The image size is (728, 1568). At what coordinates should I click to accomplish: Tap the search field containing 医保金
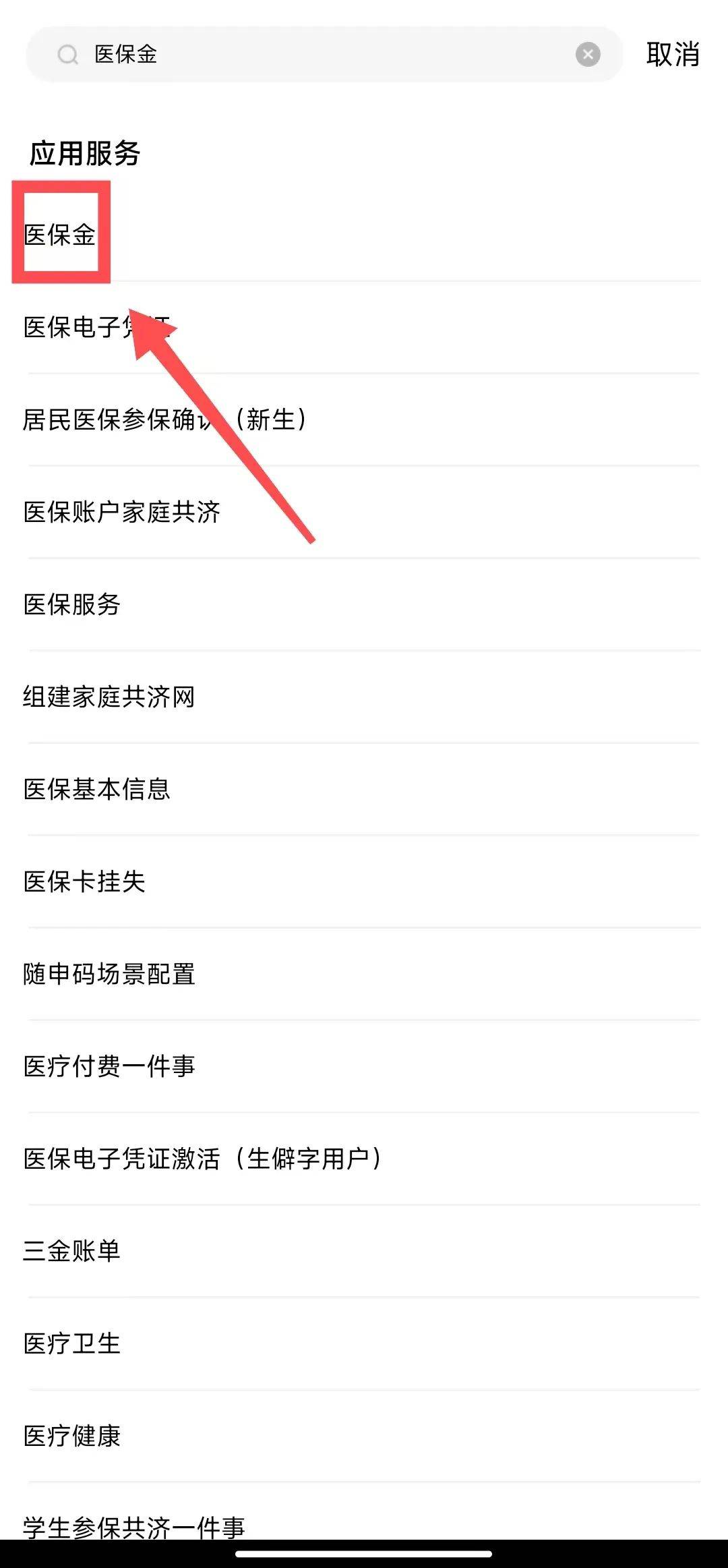click(324, 54)
